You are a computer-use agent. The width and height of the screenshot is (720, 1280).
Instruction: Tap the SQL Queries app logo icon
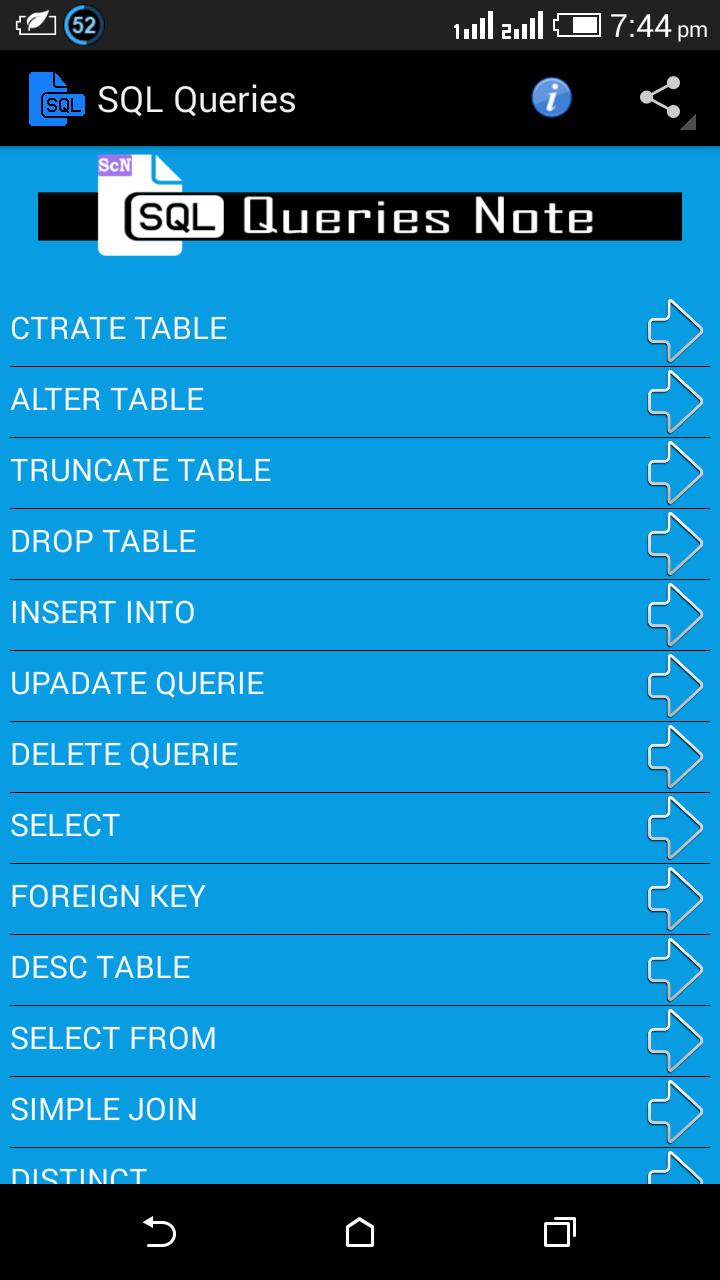pos(56,97)
